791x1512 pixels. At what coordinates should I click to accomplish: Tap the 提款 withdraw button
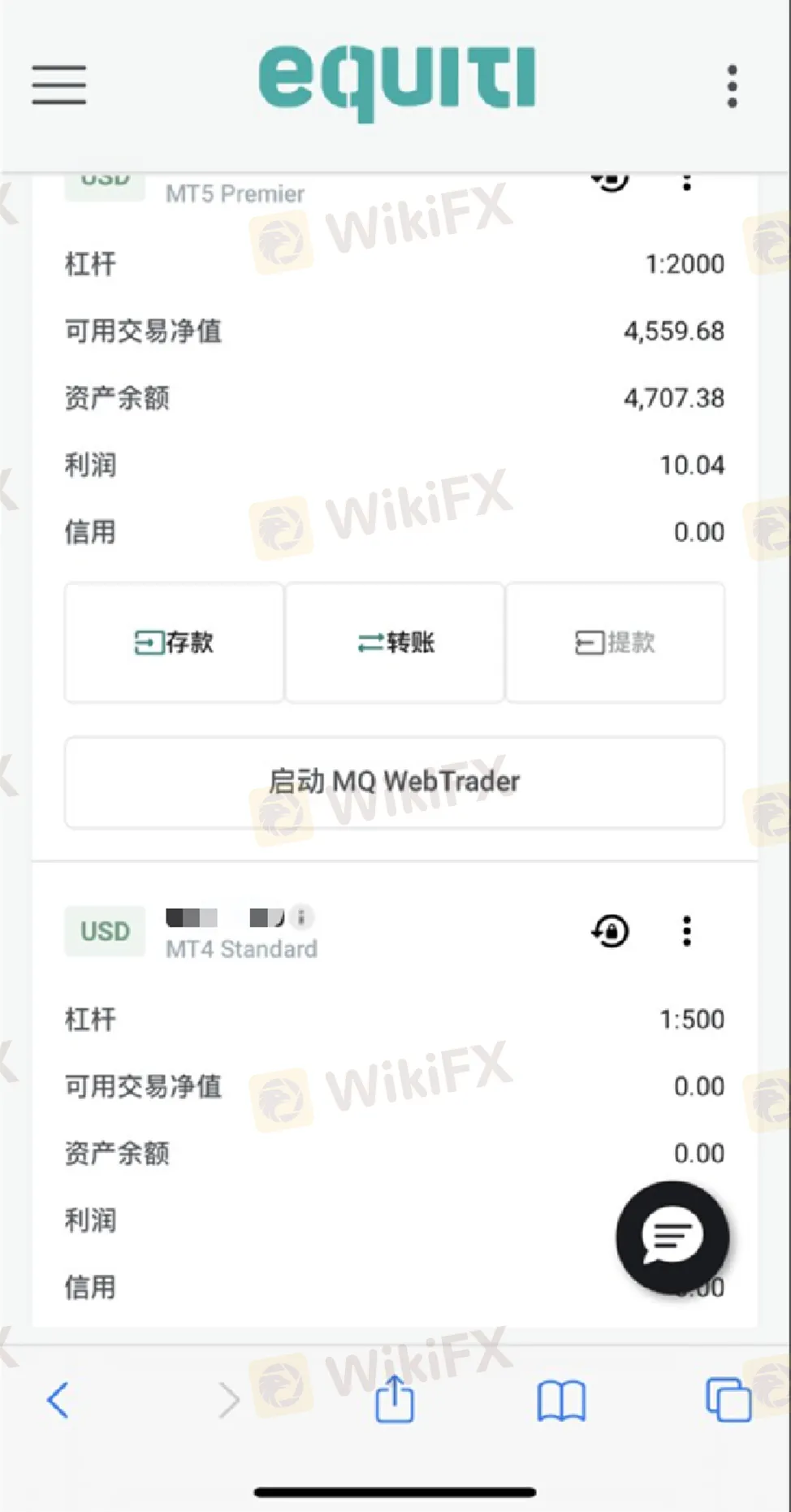616,642
